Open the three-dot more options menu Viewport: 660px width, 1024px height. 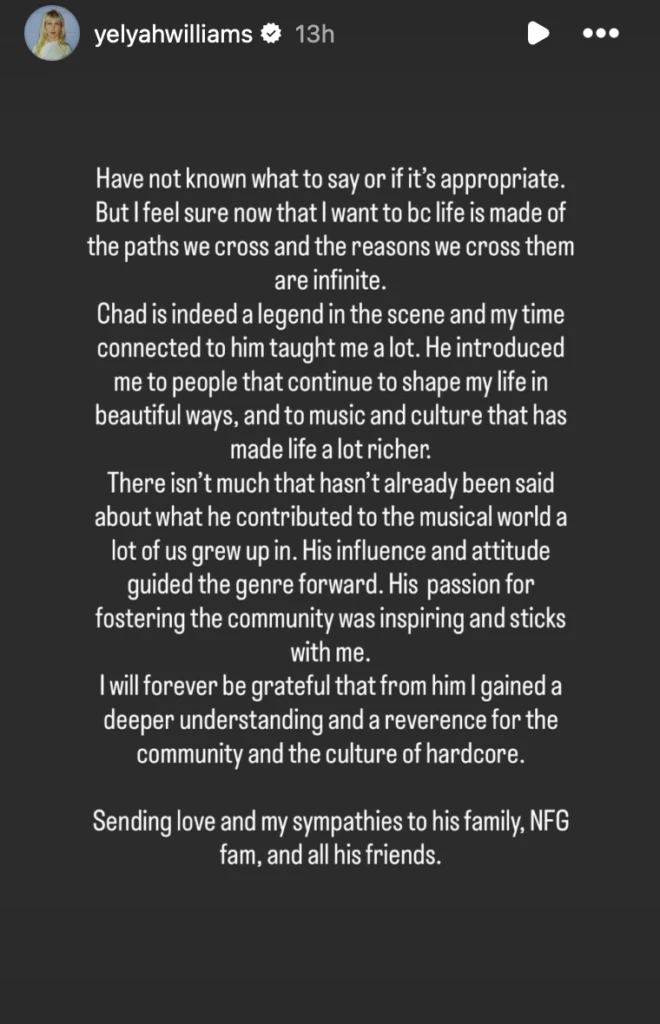pos(601,33)
